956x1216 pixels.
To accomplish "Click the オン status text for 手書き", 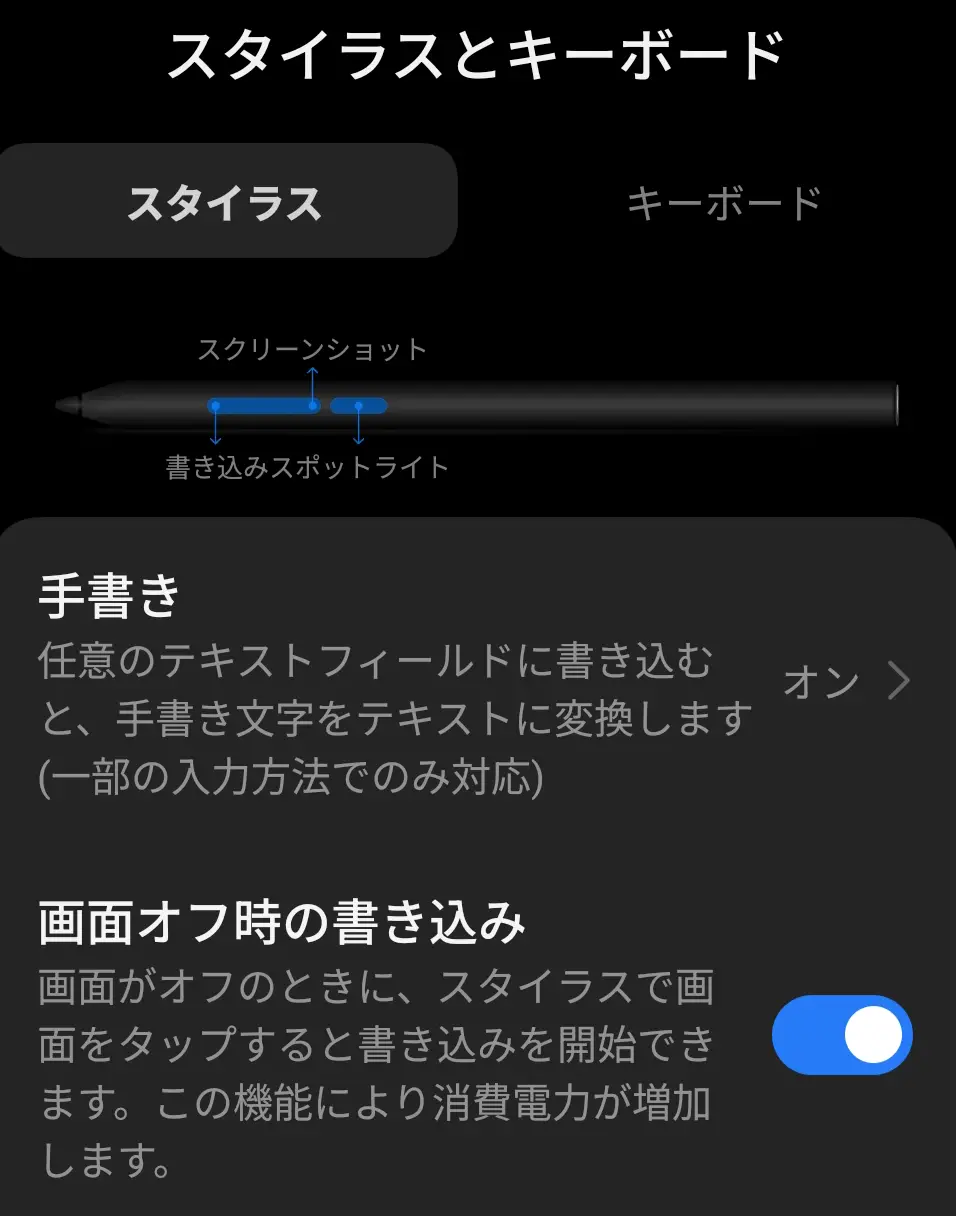I will 820,681.
